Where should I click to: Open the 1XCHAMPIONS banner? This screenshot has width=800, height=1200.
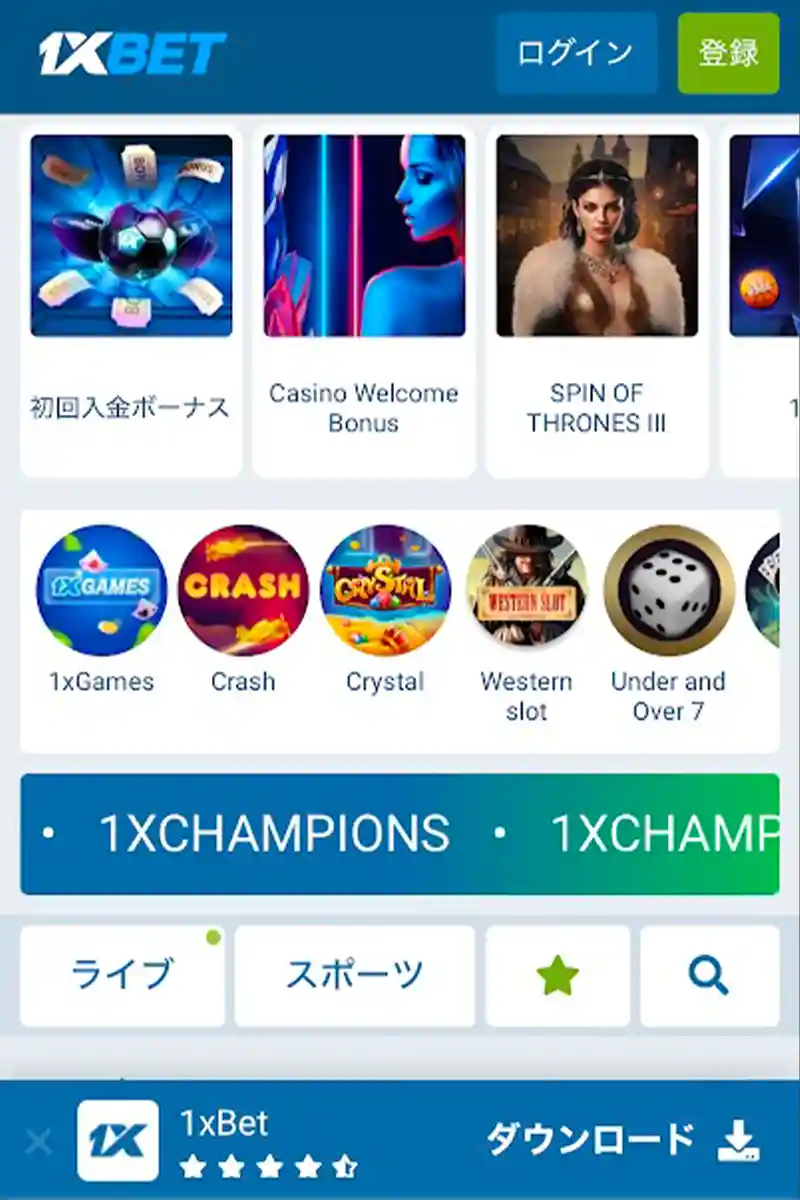[x=400, y=834]
